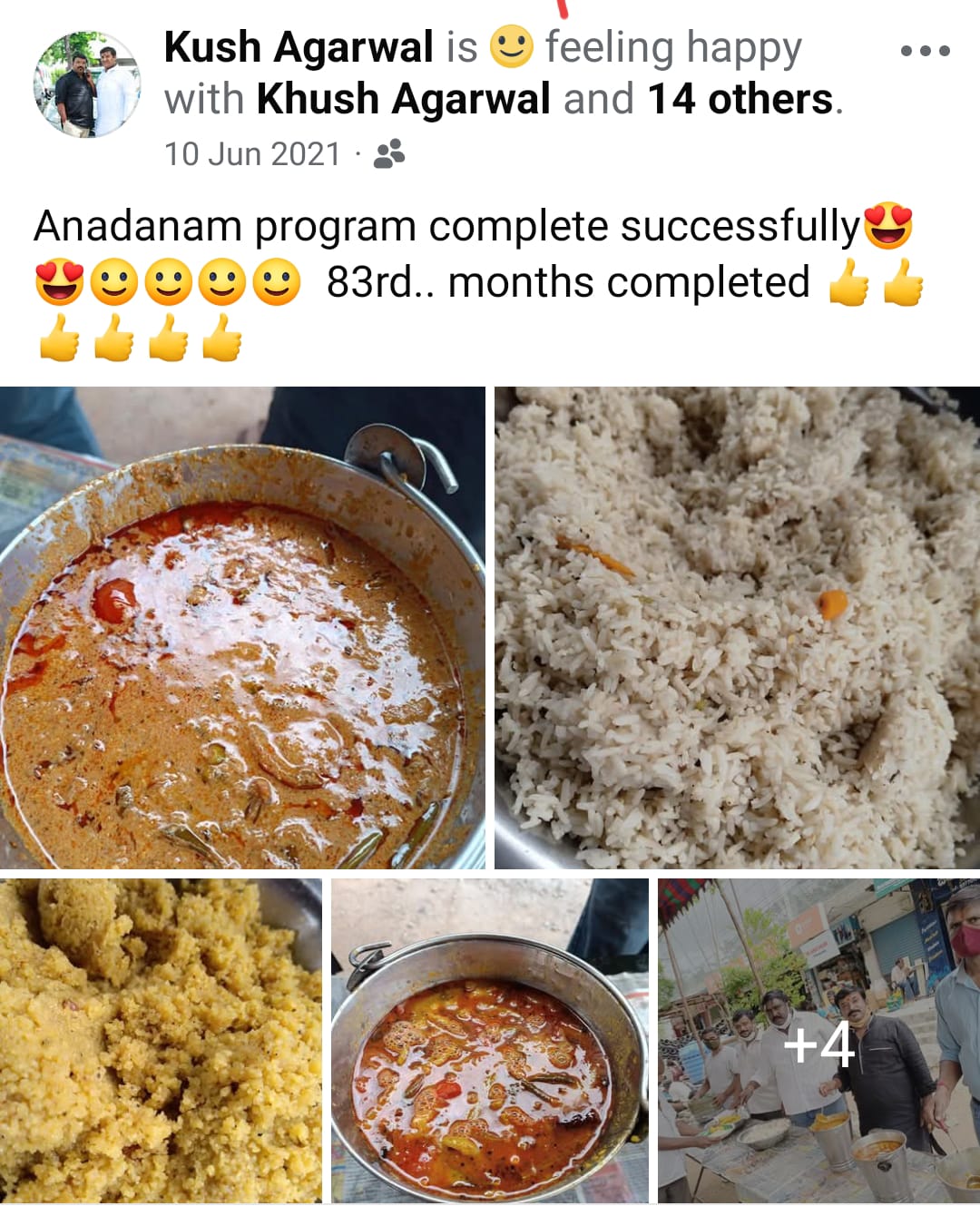This screenshot has width=980, height=1206.
Task: Open the yellow sweet dish photo
Action: (x=161, y=1041)
